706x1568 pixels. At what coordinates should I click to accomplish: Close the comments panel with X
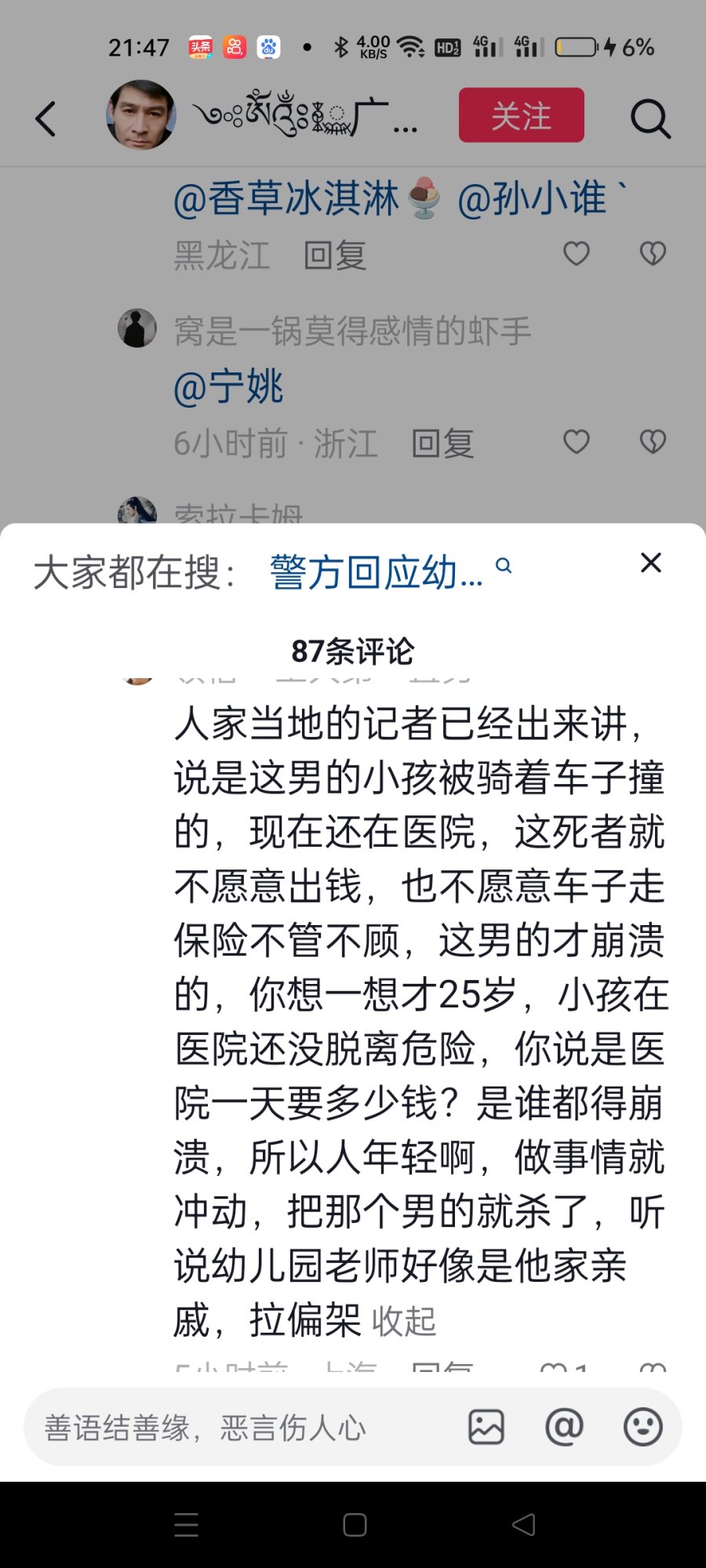[650, 562]
